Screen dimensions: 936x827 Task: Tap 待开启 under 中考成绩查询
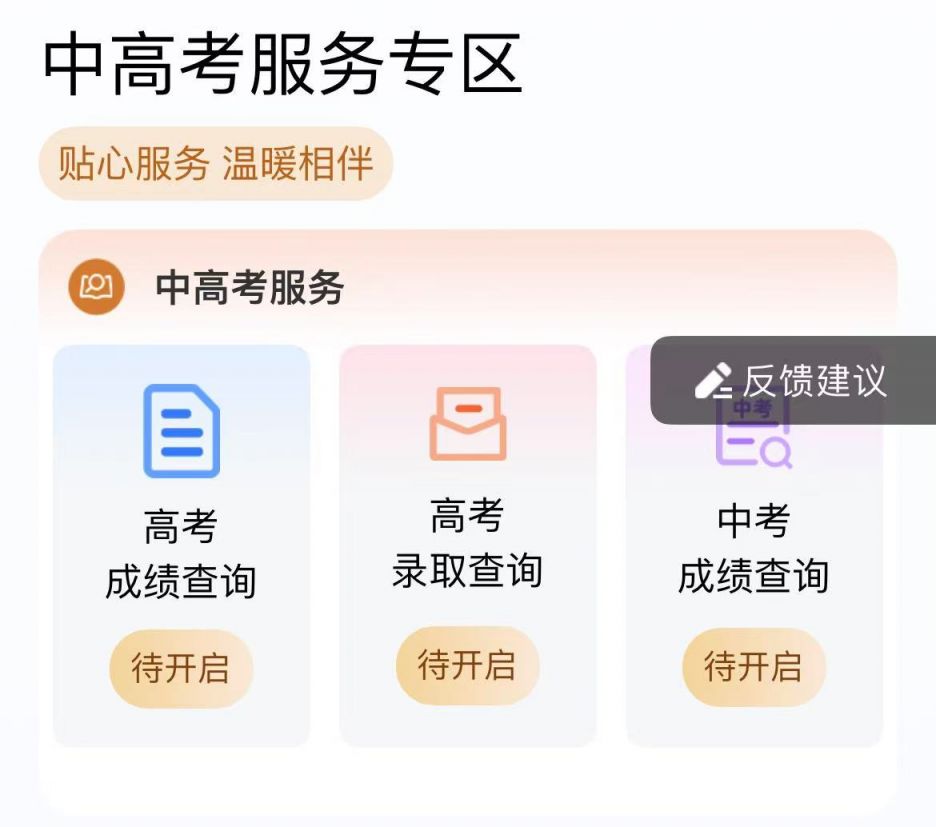tap(754, 666)
